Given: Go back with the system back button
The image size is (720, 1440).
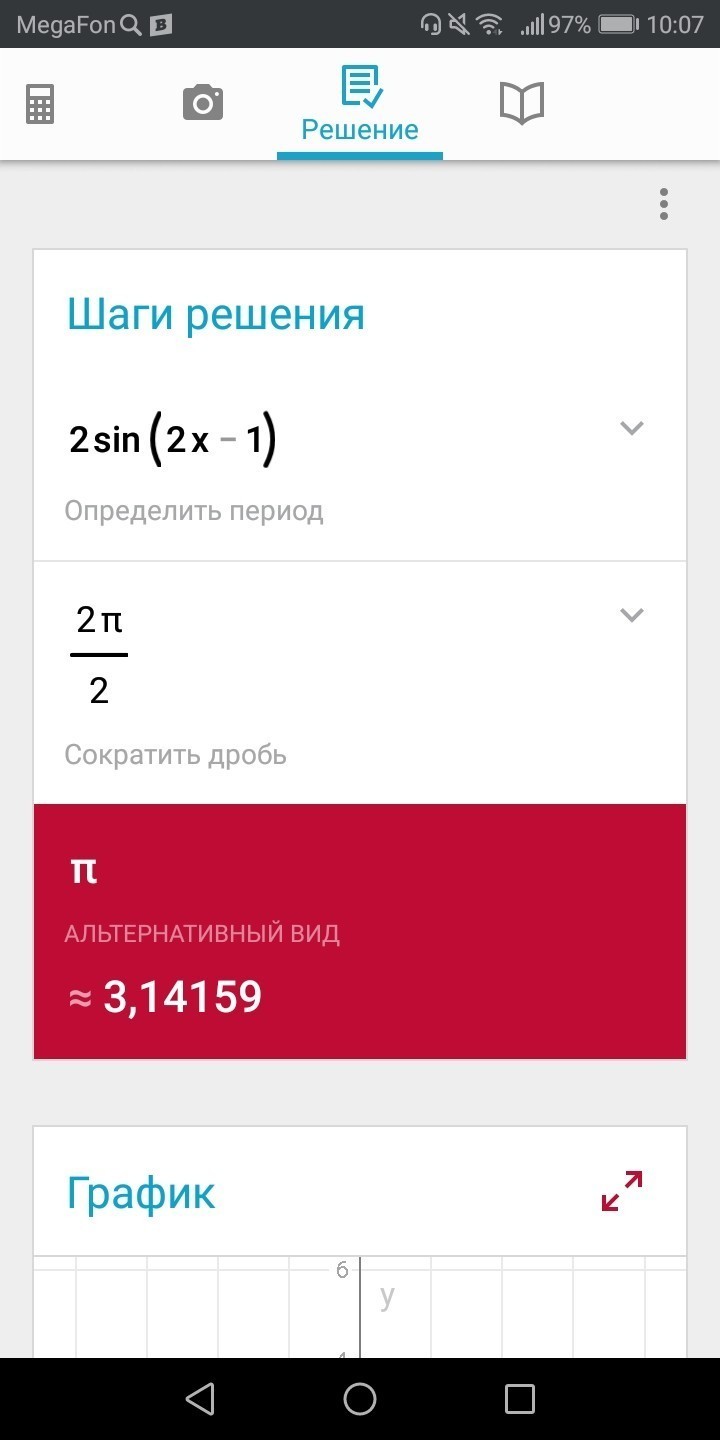Looking at the screenshot, I should coord(200,1399).
